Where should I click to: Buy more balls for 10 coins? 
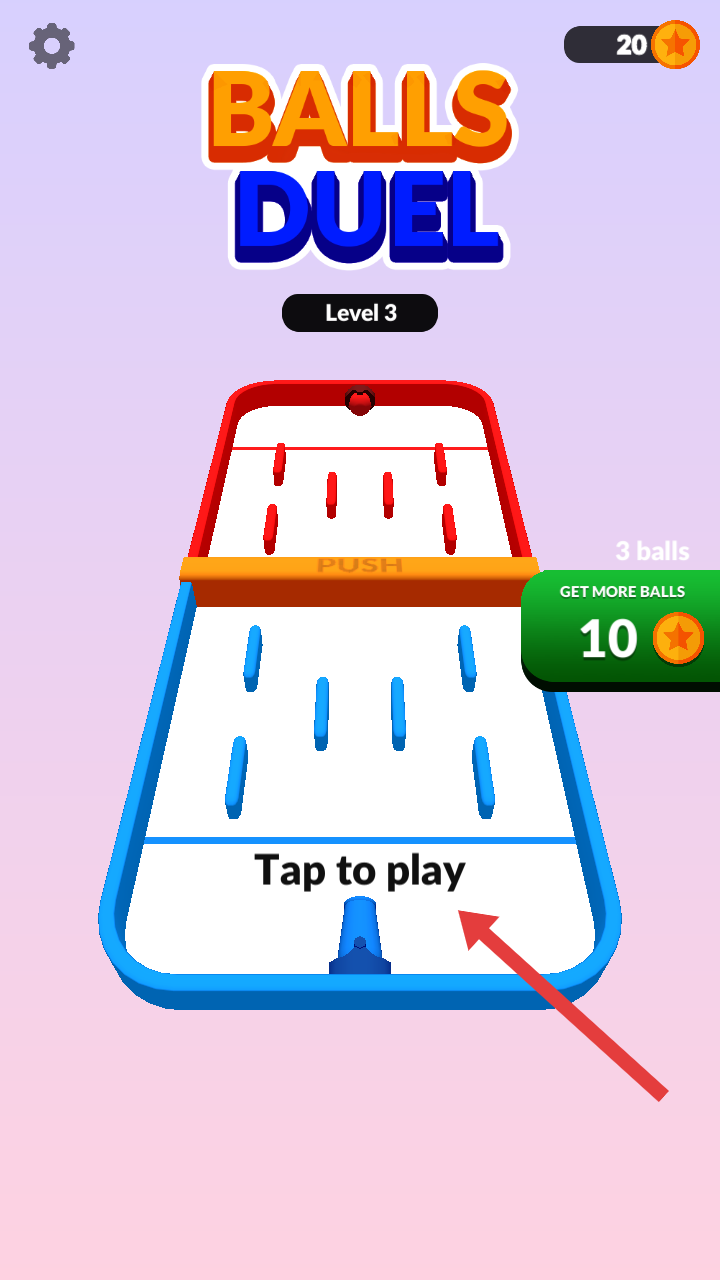pos(623,627)
